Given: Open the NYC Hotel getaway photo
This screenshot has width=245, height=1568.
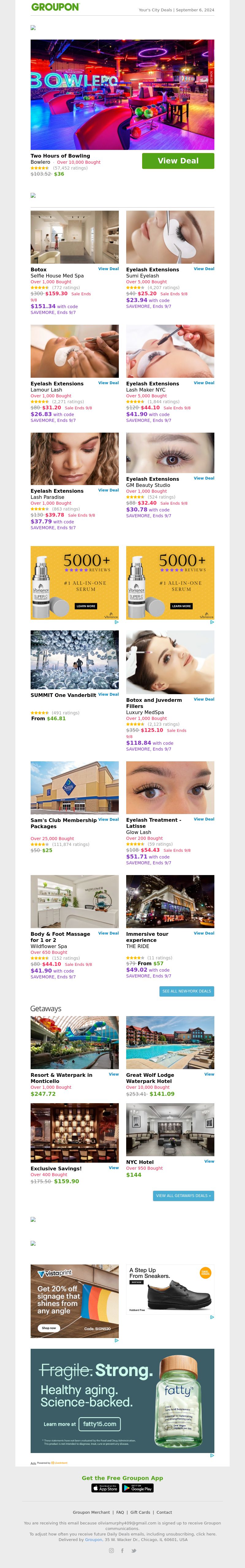Looking at the screenshot, I should pos(170,1130).
